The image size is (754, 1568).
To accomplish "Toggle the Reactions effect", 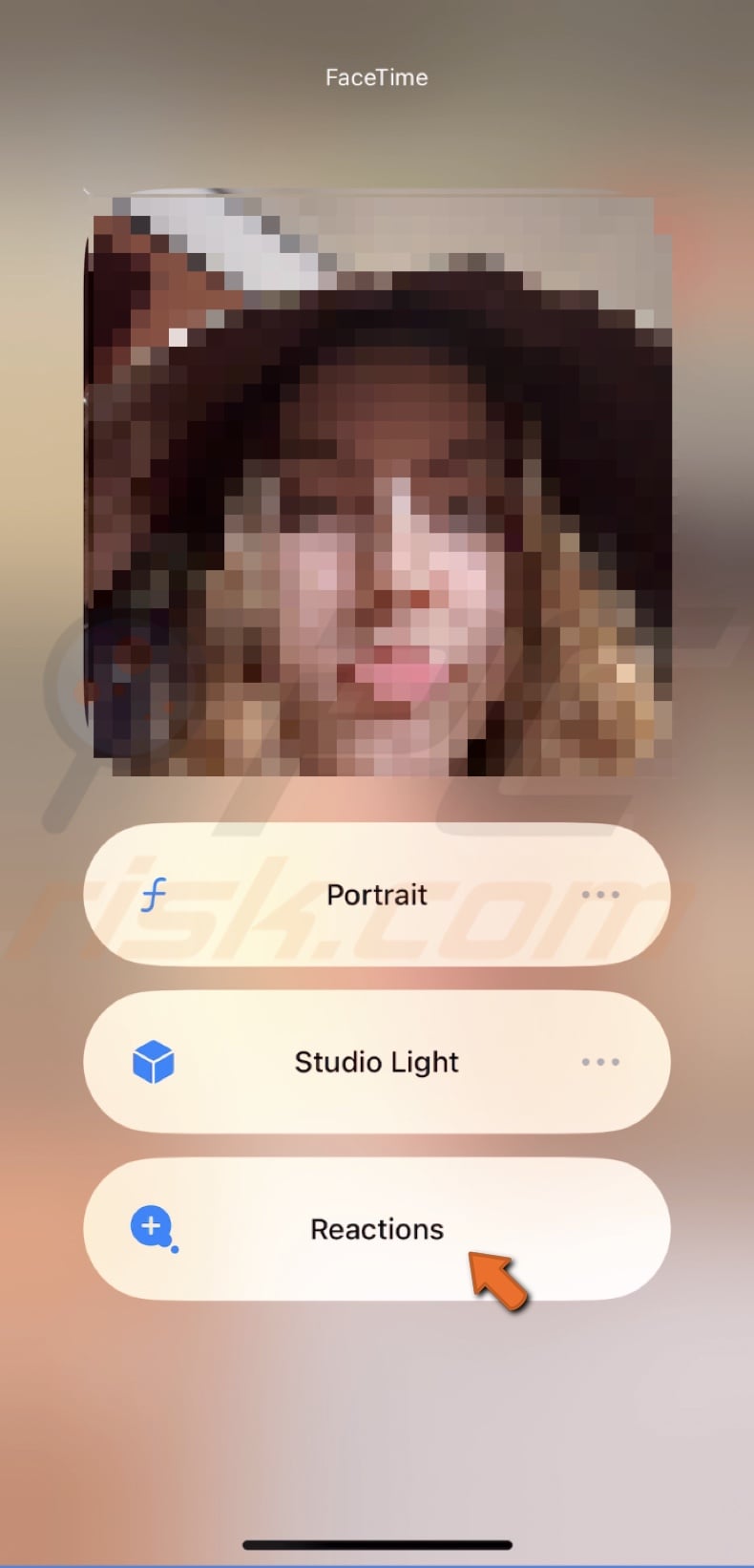I will tap(376, 1229).
